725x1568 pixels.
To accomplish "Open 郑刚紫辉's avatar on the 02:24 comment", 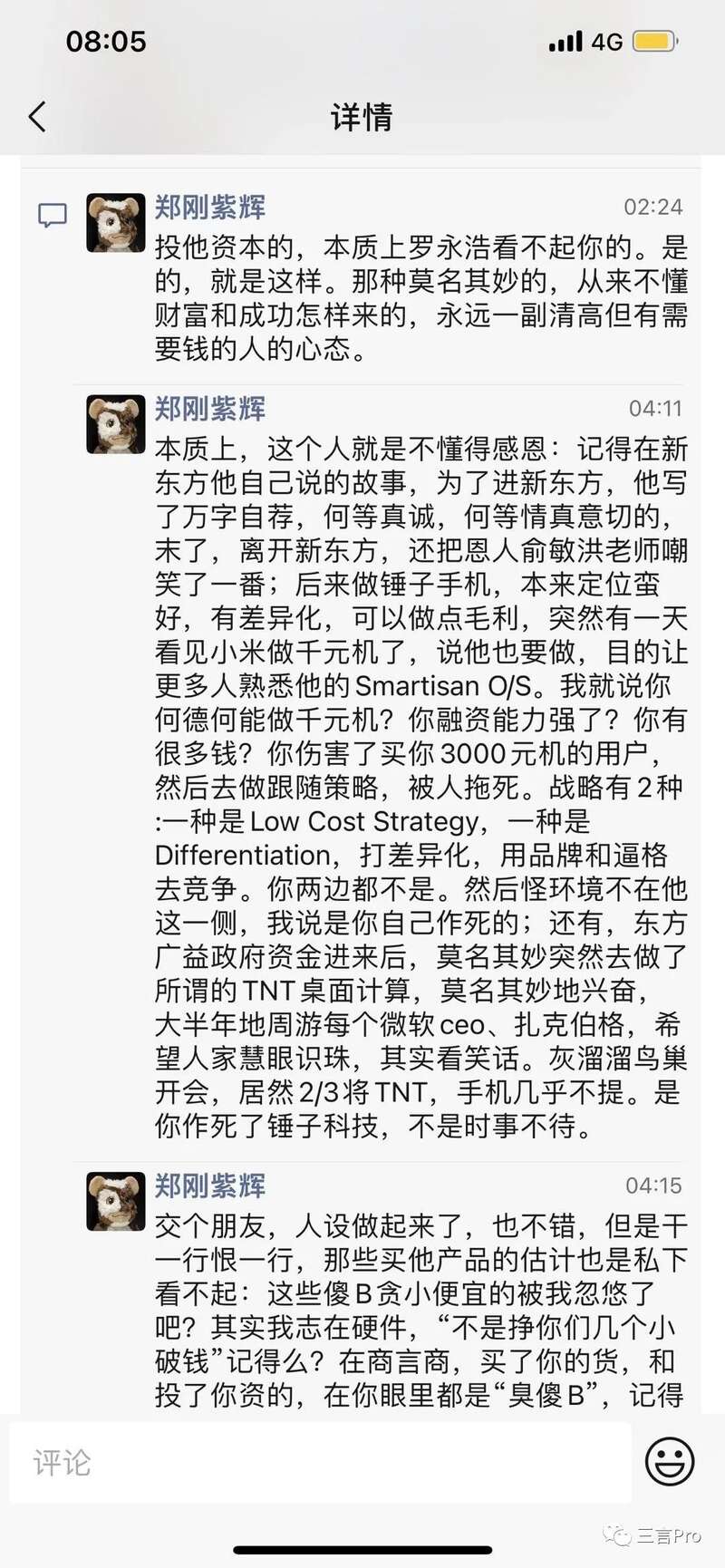I will click(x=116, y=223).
